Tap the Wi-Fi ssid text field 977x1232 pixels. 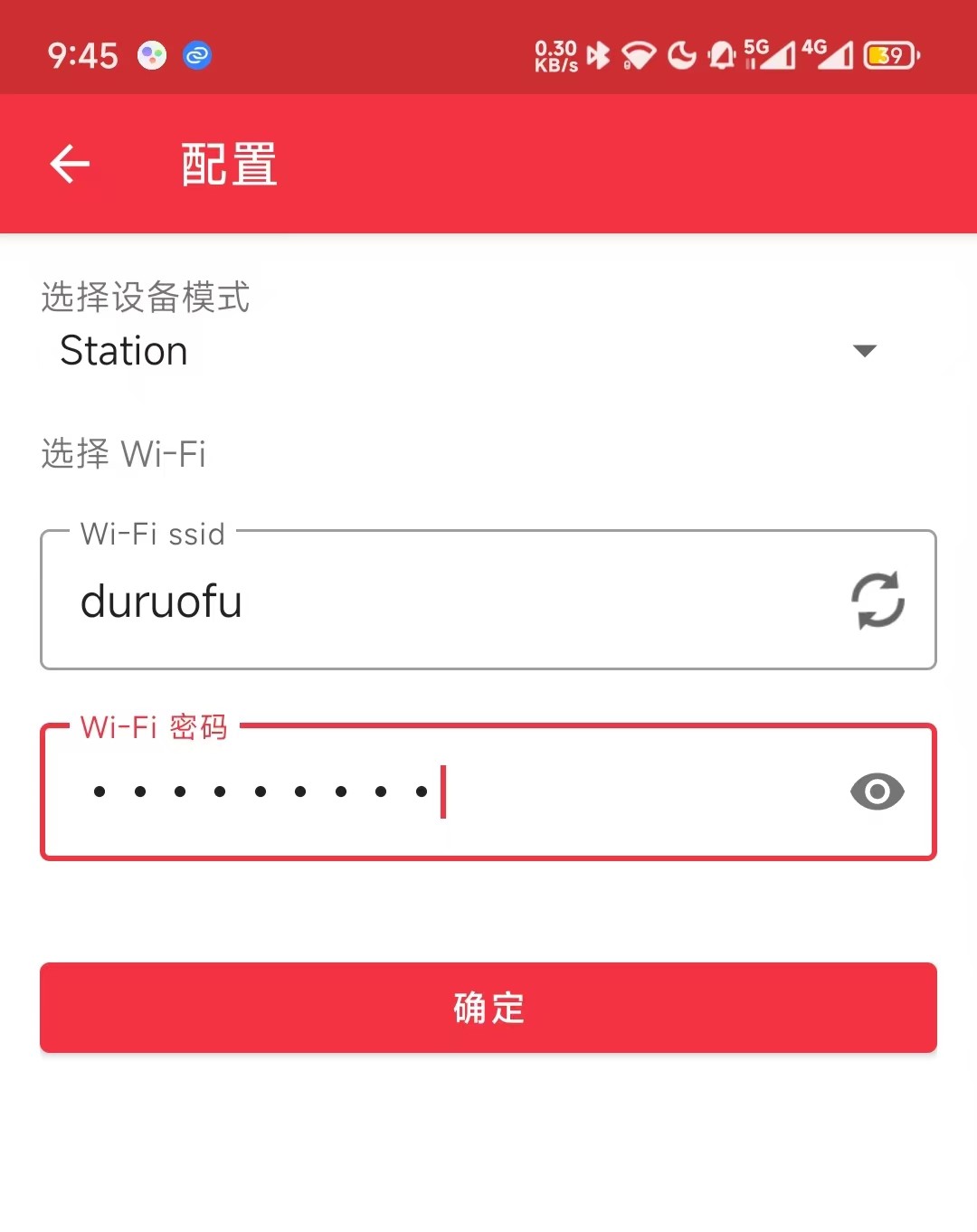(x=434, y=602)
